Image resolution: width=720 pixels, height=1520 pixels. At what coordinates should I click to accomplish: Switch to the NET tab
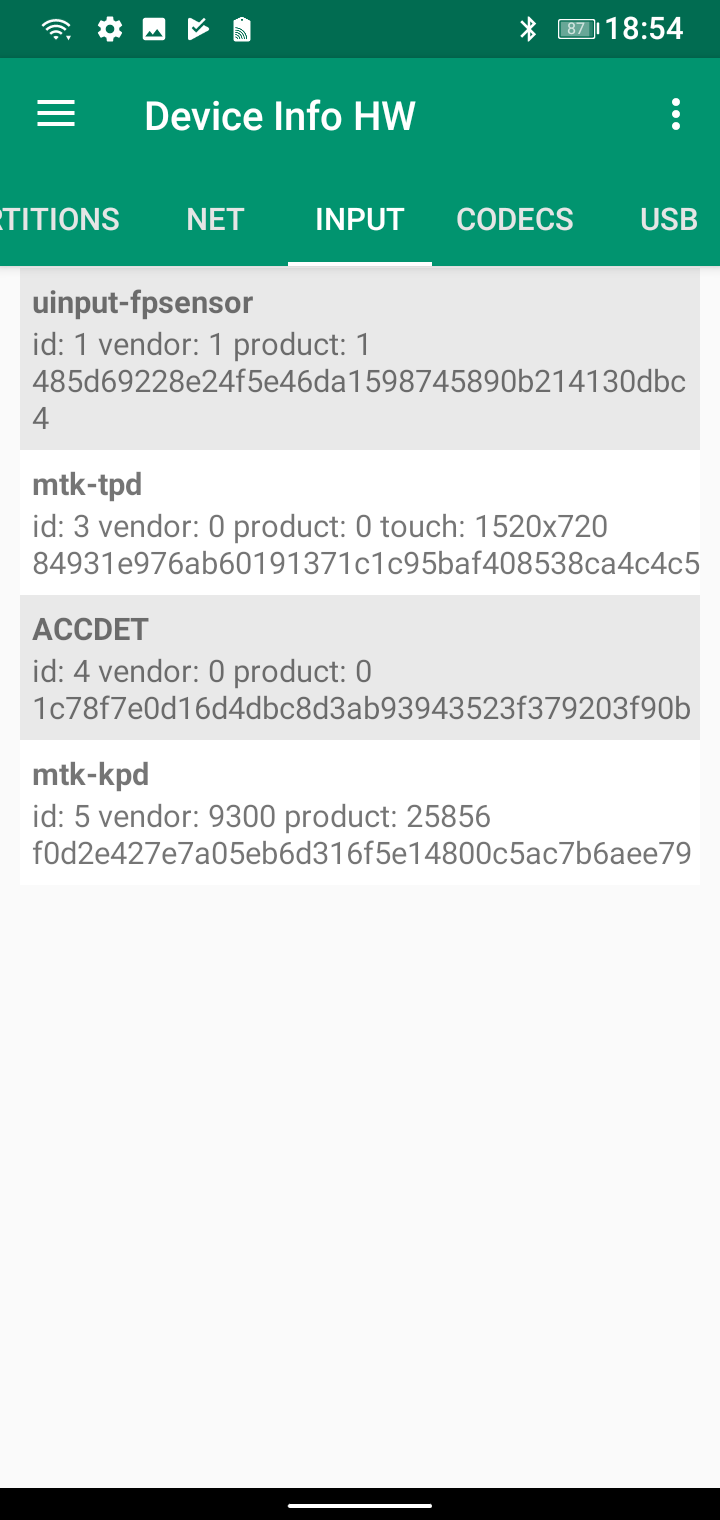[215, 220]
